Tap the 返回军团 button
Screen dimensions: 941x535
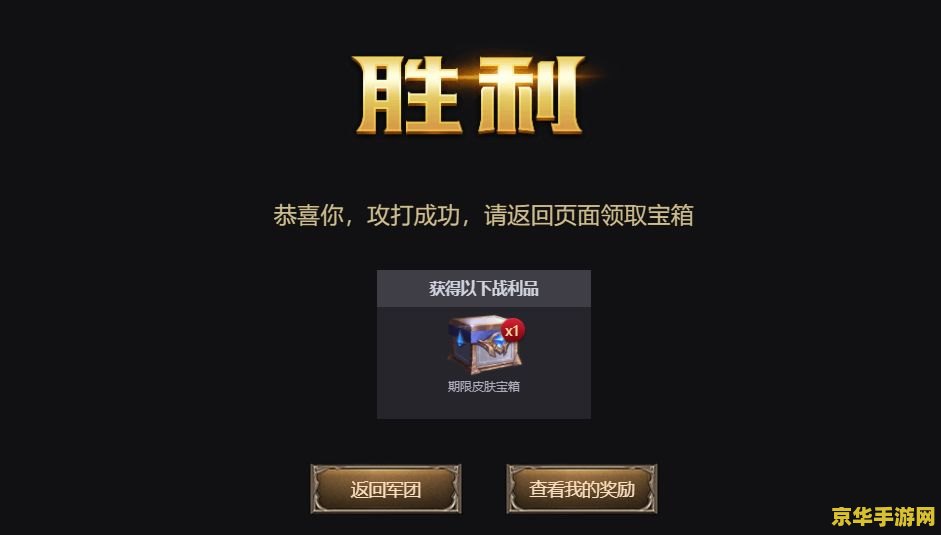click(386, 489)
